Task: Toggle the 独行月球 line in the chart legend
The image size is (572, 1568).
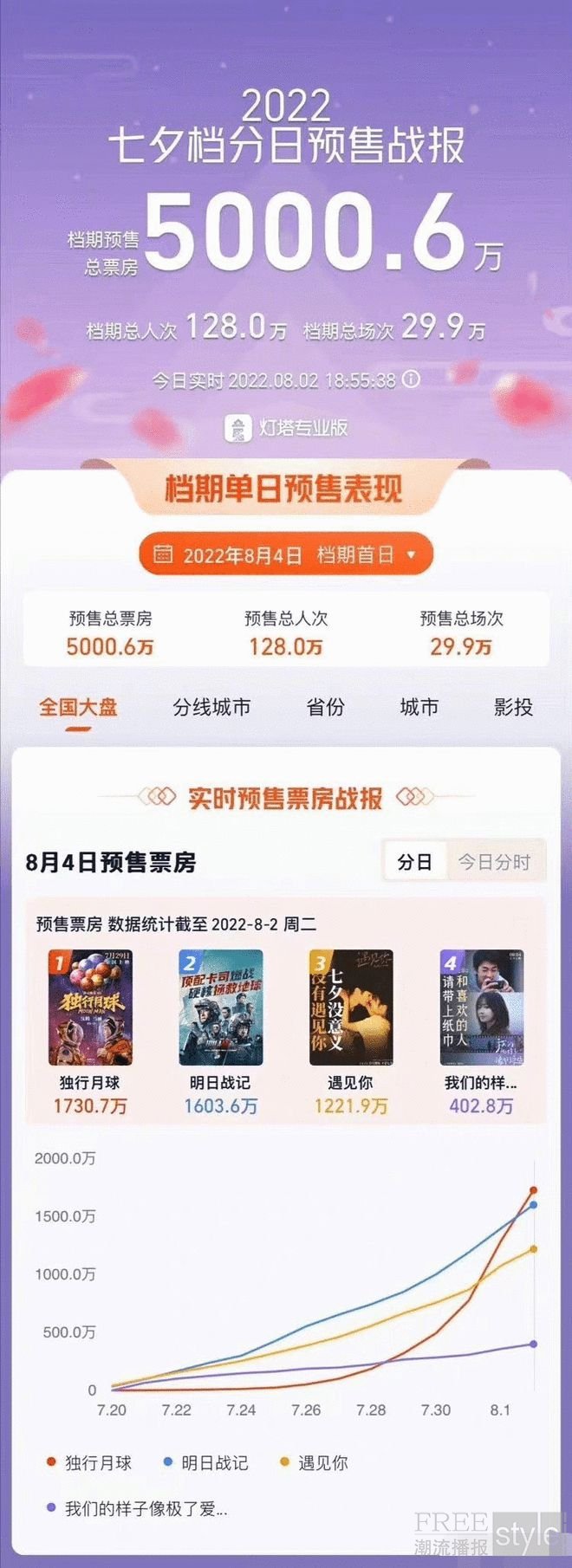Action: [89, 1462]
